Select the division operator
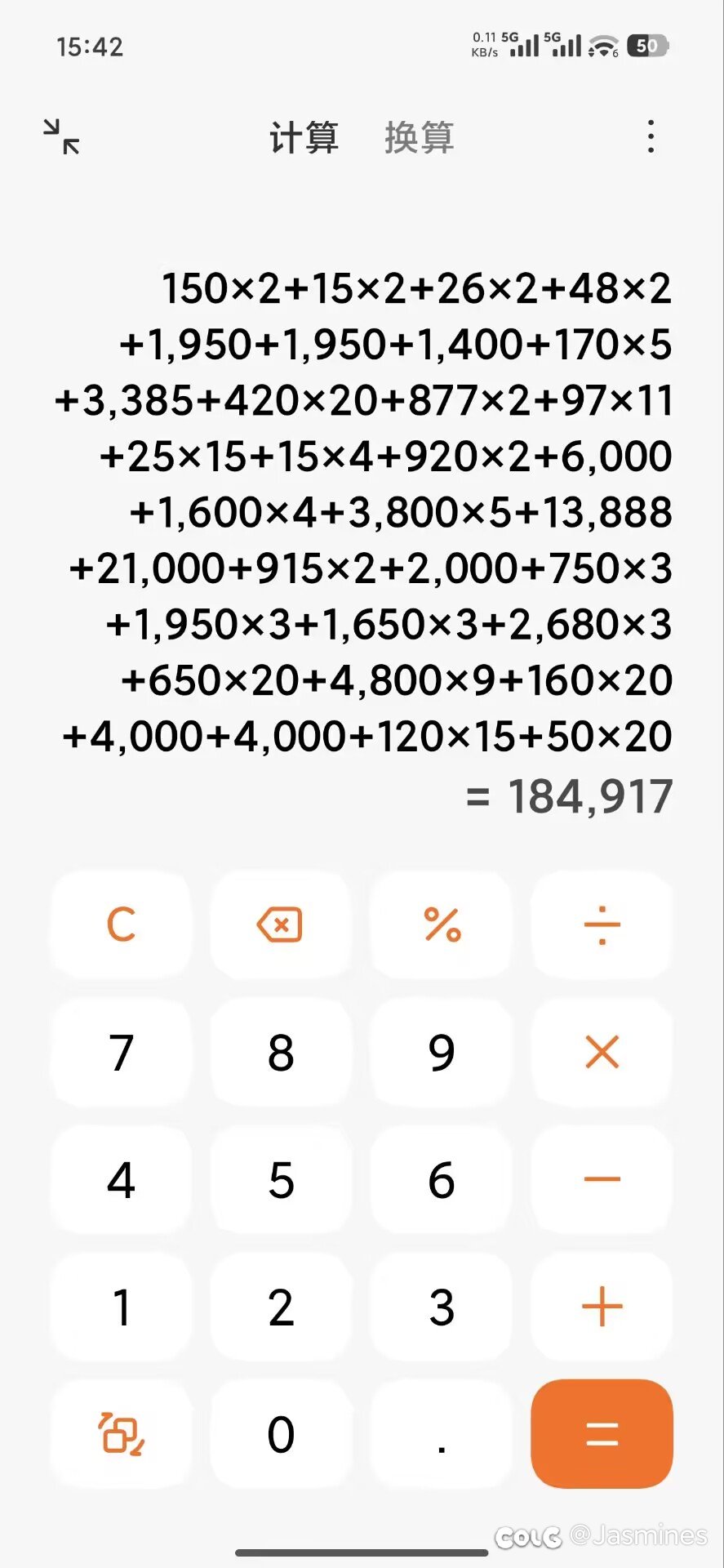This screenshot has height=1568, width=724. [602, 924]
